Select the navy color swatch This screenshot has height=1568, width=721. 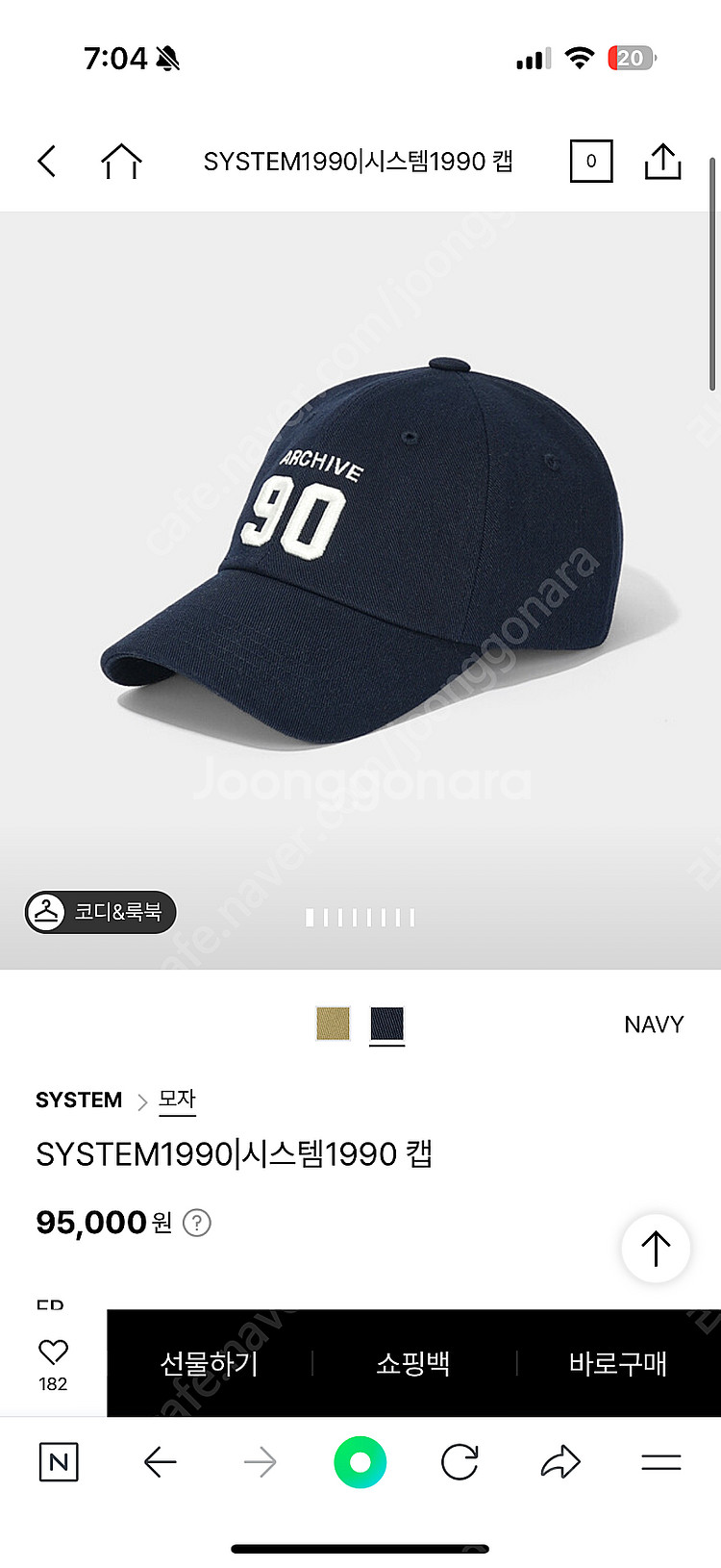[387, 1024]
